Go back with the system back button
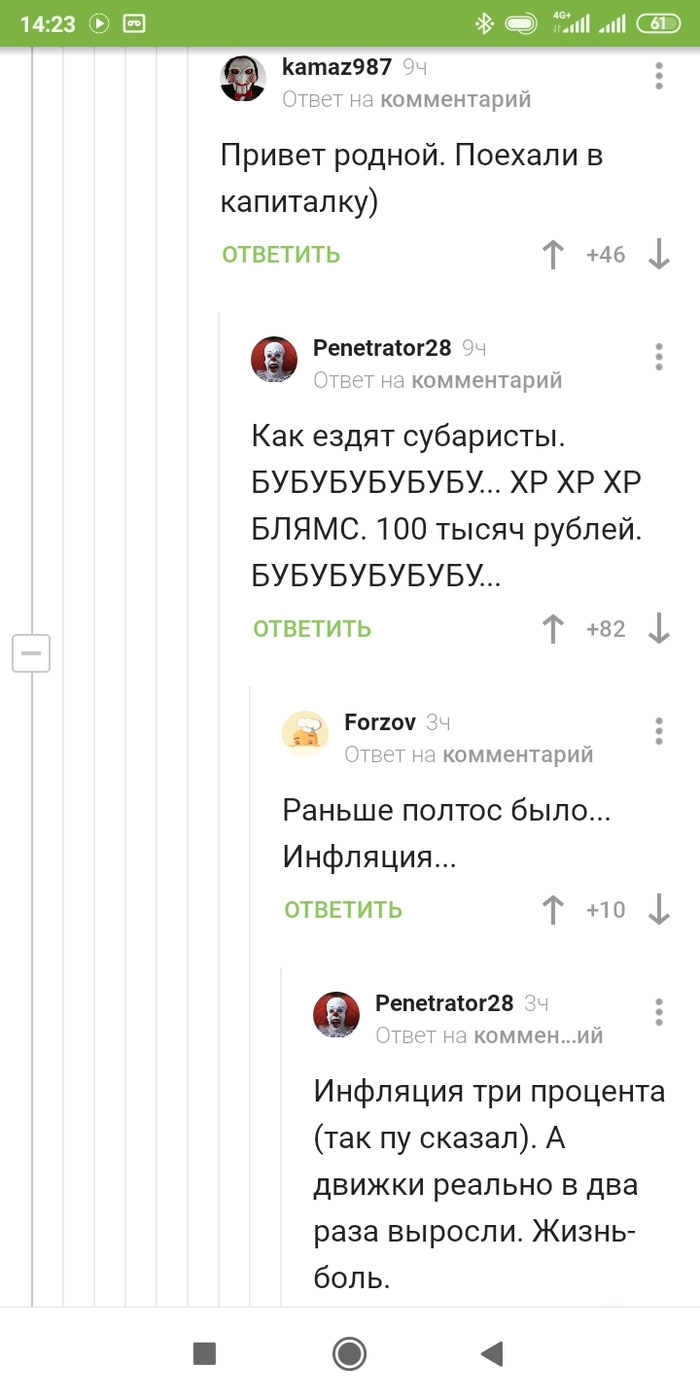 pos(491,1354)
